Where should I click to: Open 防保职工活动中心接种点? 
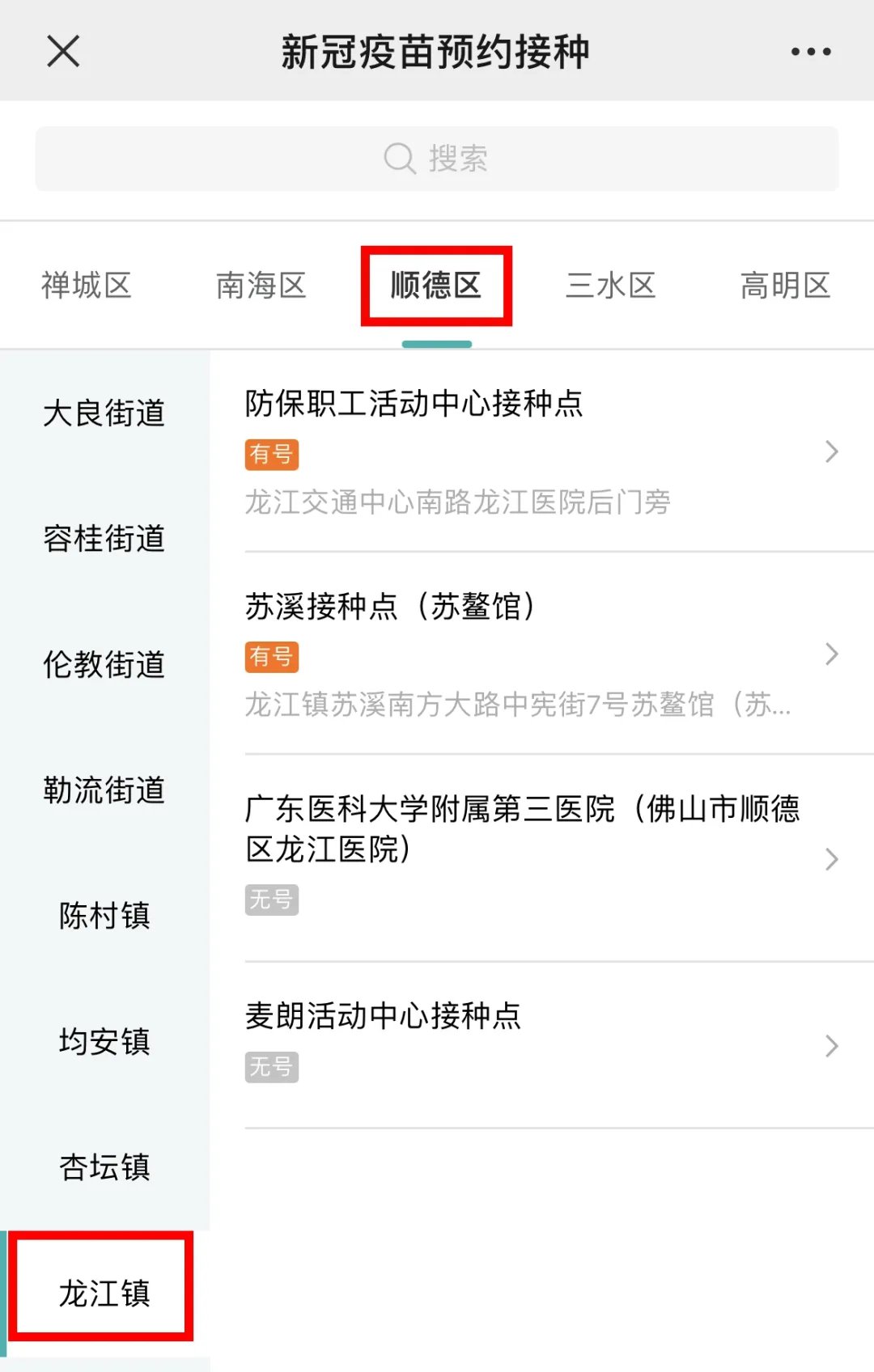[542, 451]
